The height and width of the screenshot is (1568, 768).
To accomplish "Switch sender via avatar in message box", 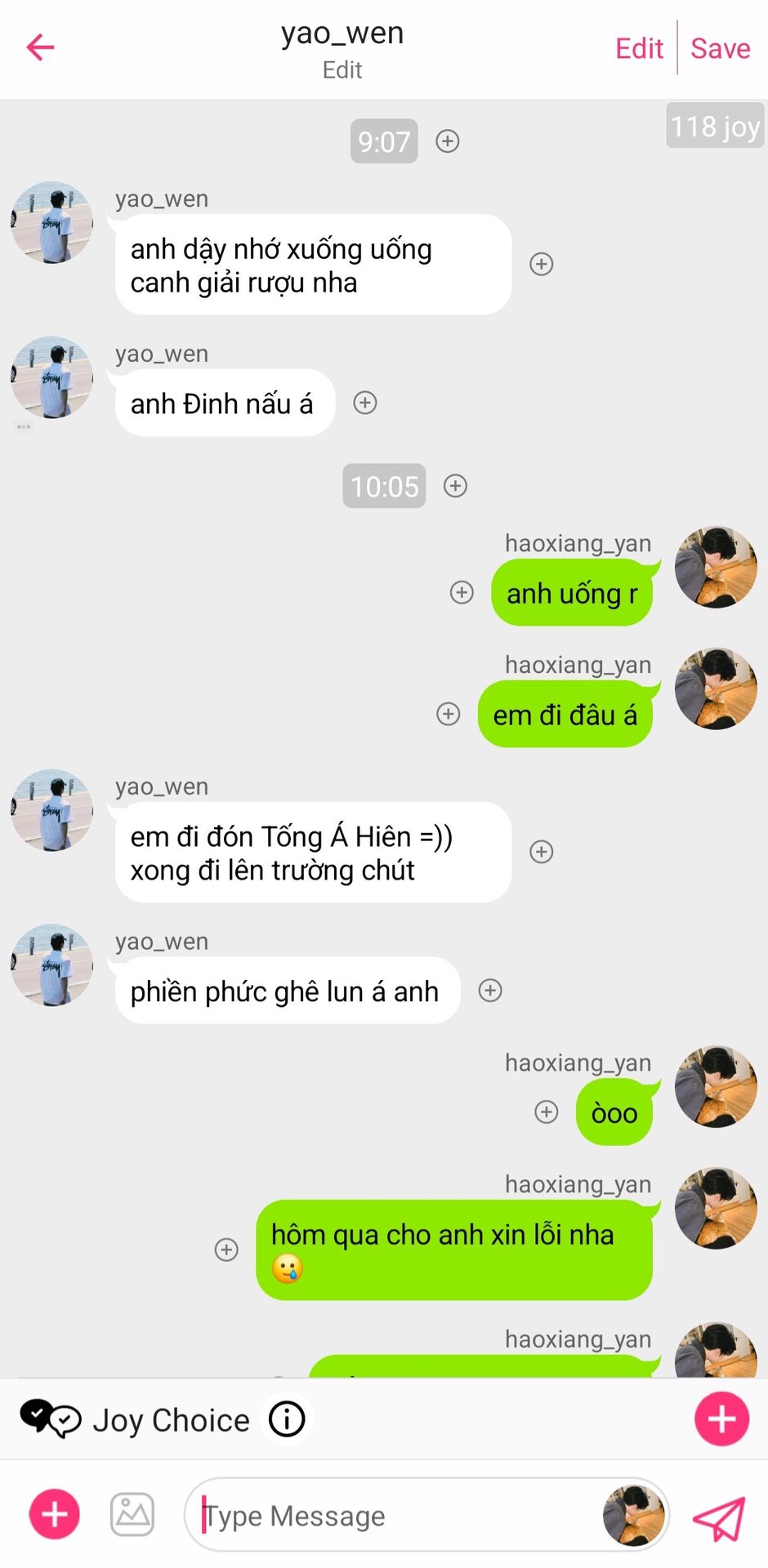I will [x=633, y=1516].
